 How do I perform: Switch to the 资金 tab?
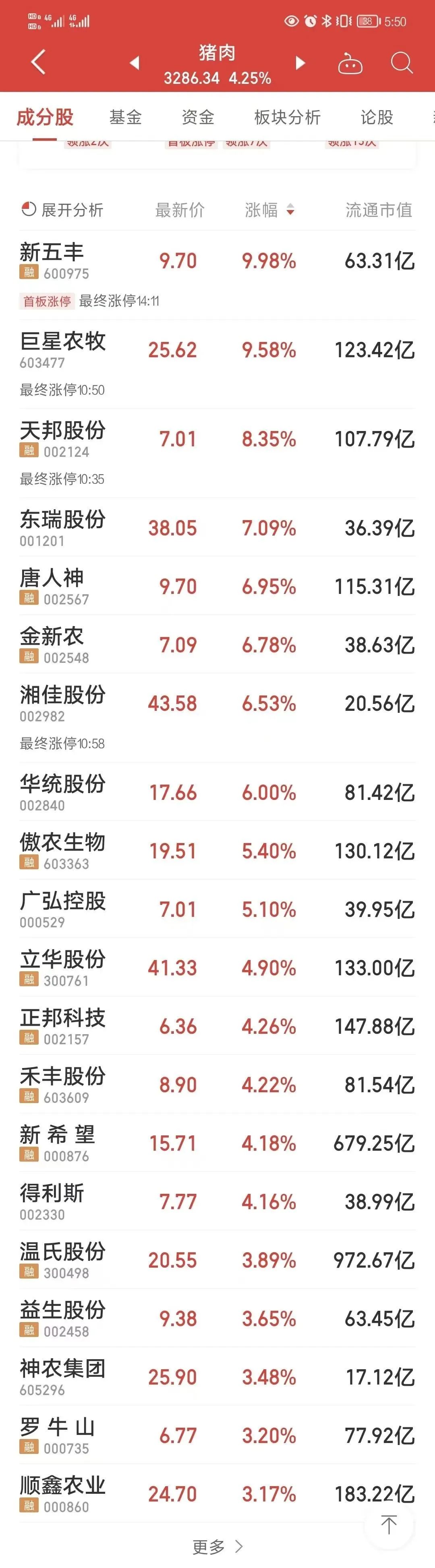(198, 117)
